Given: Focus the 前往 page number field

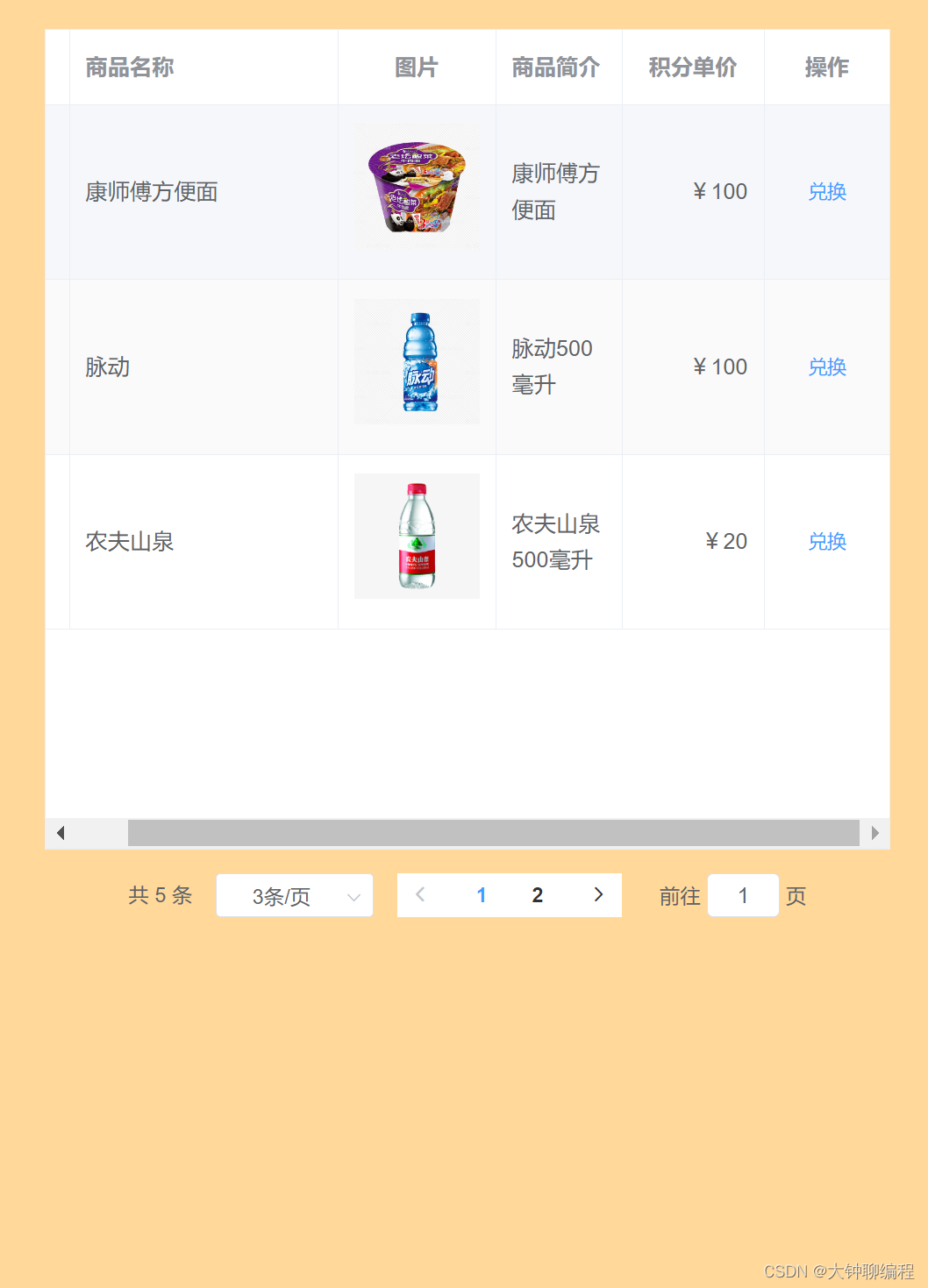Looking at the screenshot, I should [x=743, y=895].
